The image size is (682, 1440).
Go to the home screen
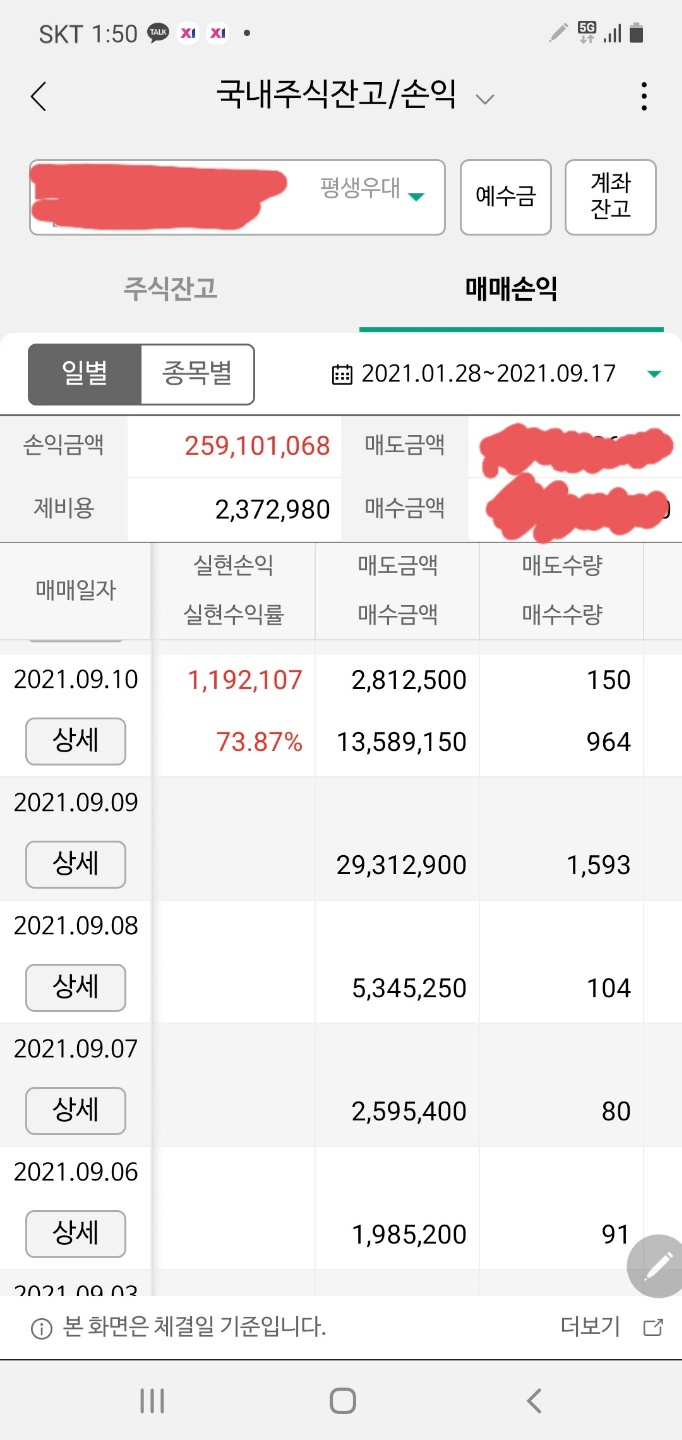click(342, 1401)
